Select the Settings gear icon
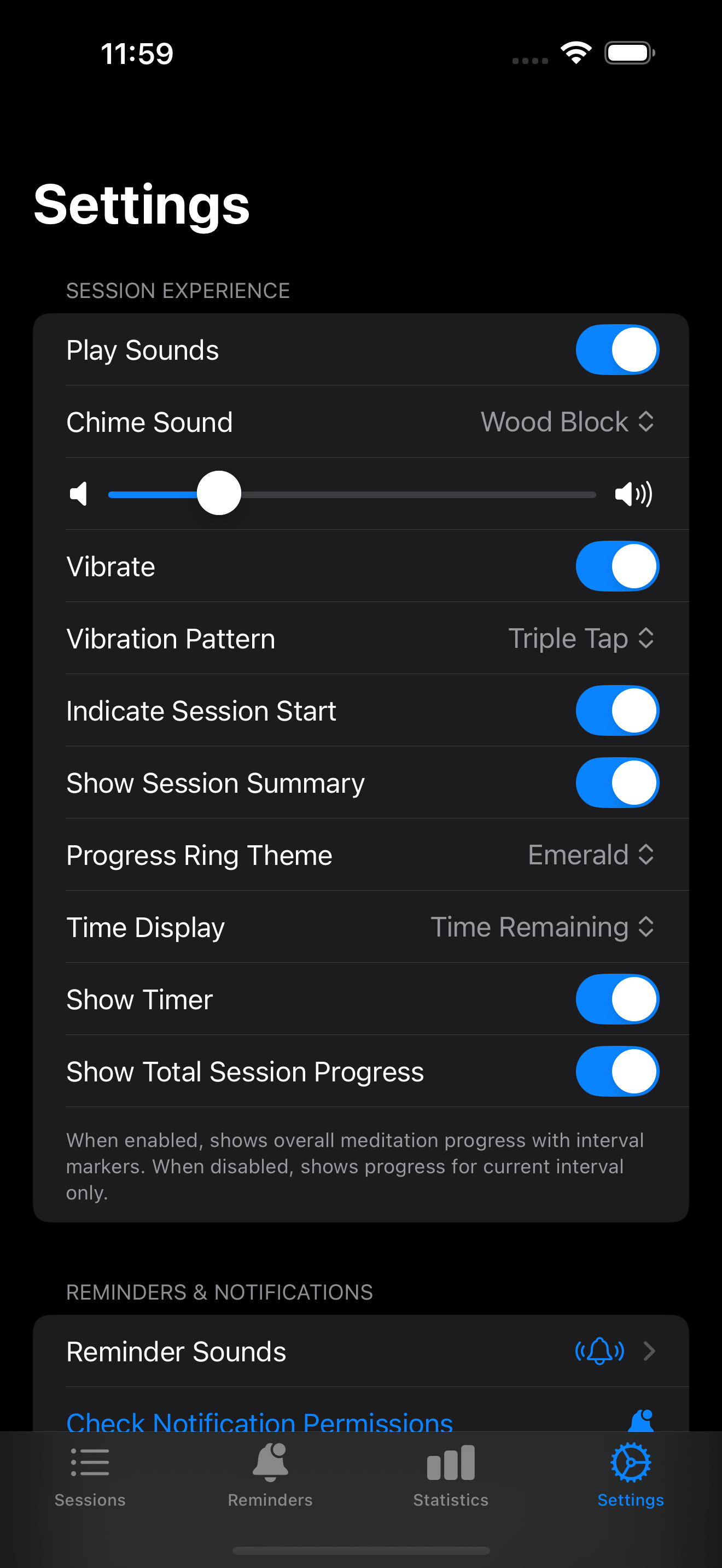The image size is (722, 1568). point(630,1461)
